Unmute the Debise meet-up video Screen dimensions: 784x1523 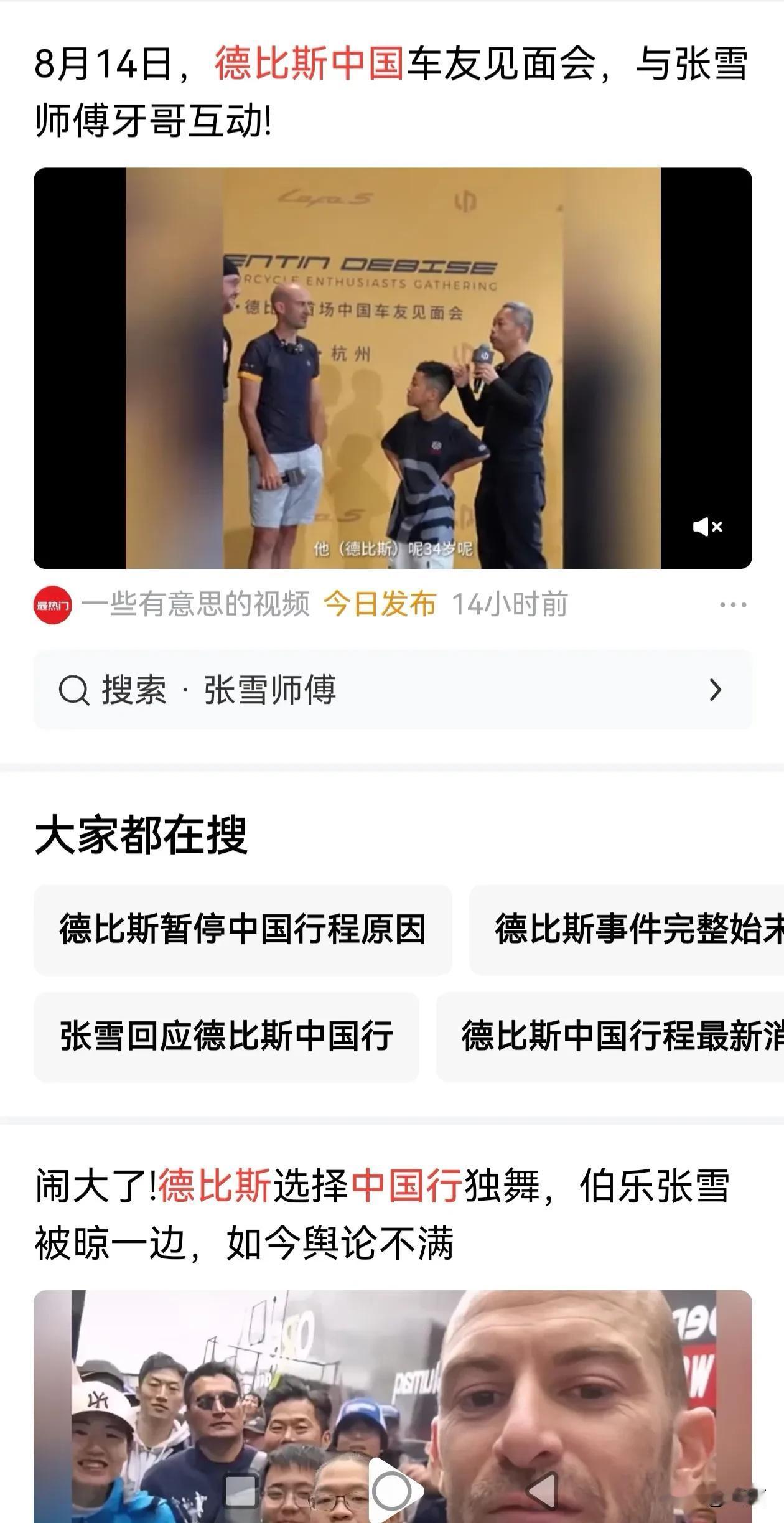click(x=707, y=527)
